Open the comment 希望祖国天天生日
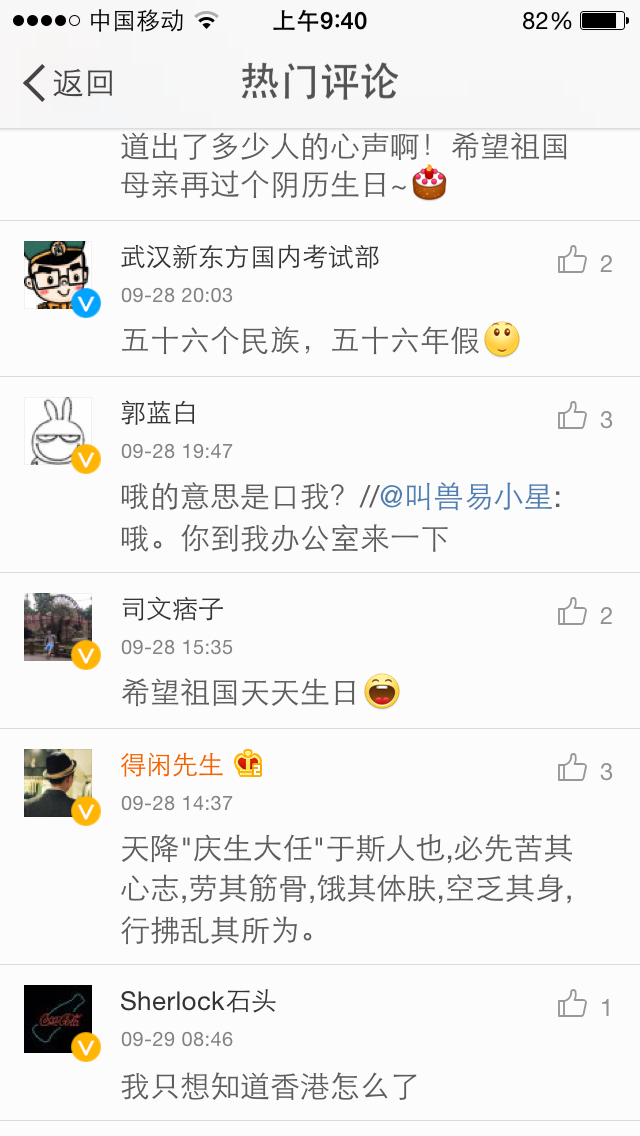 pos(240,692)
